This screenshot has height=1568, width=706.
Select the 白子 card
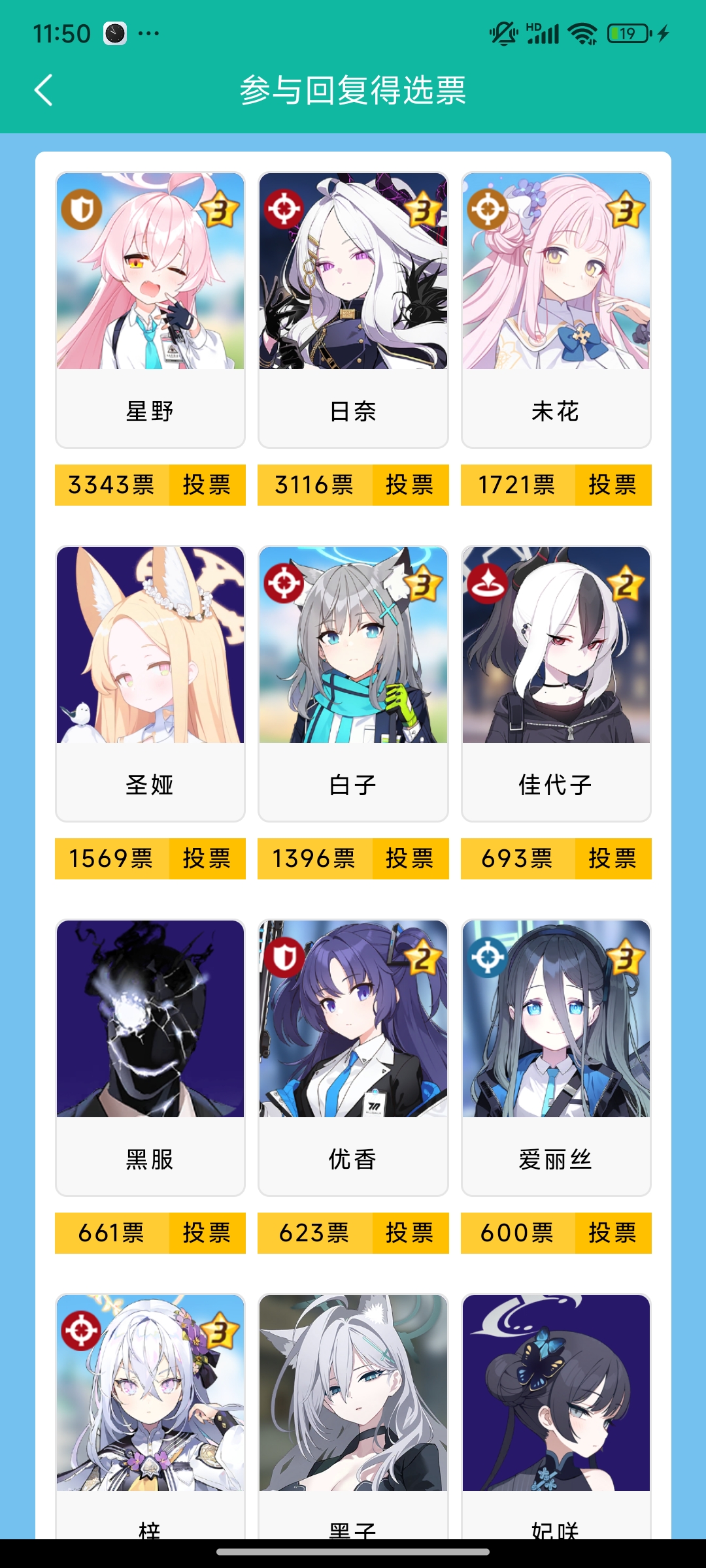click(353, 683)
